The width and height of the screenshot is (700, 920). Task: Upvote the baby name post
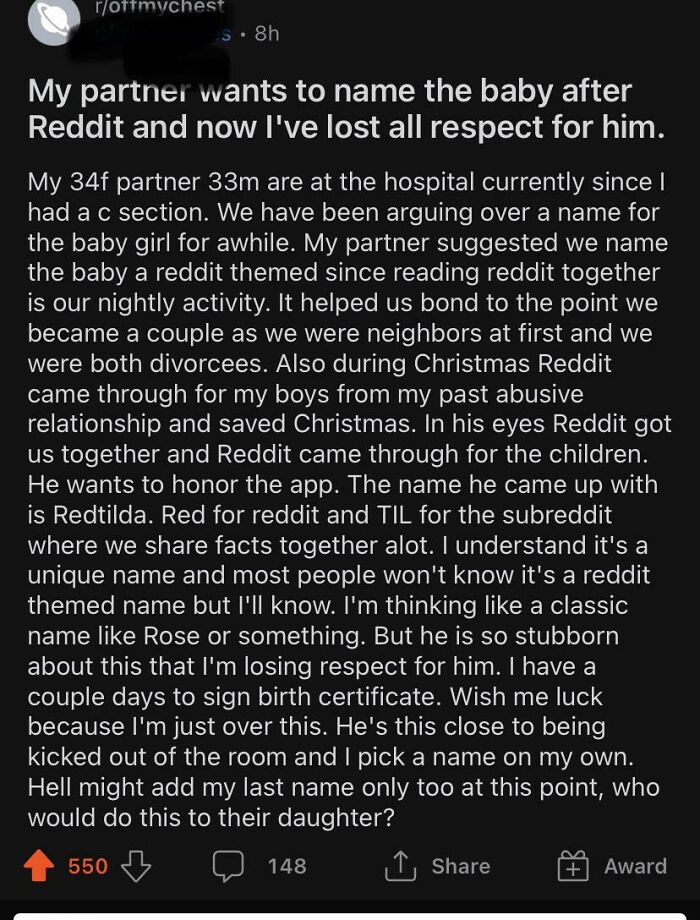[39, 866]
